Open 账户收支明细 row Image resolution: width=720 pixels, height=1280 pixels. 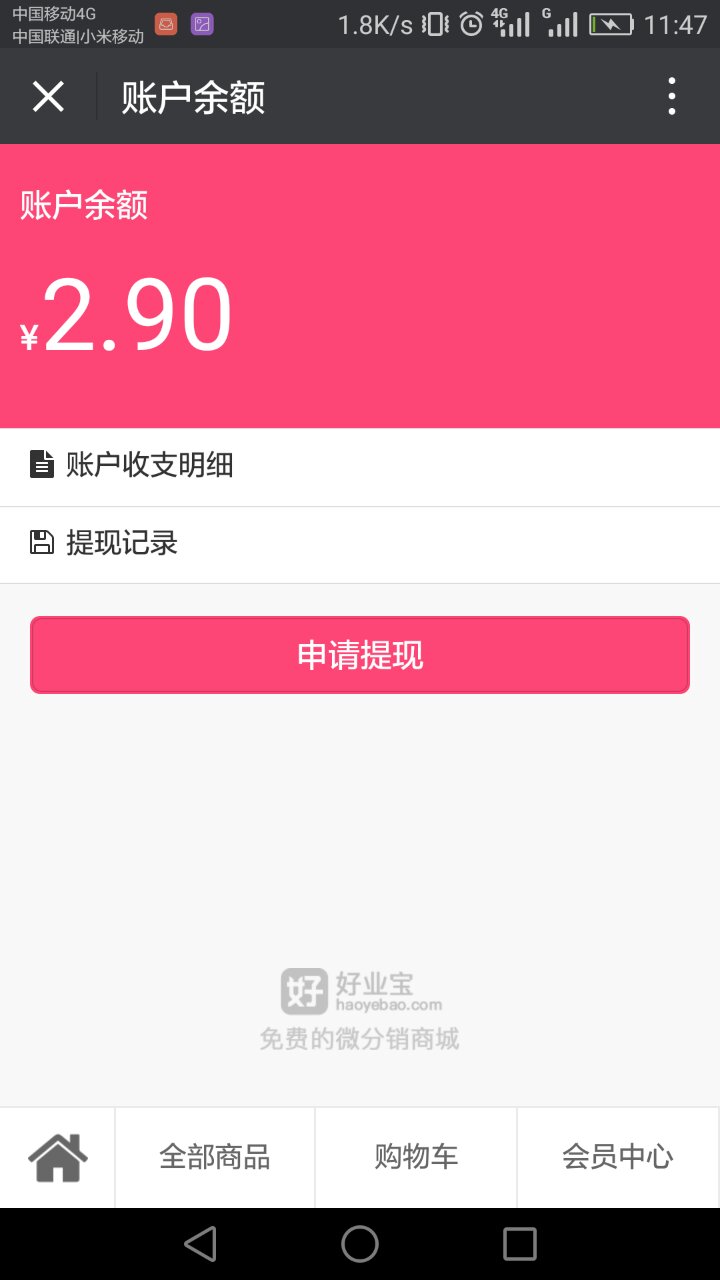tap(360, 467)
